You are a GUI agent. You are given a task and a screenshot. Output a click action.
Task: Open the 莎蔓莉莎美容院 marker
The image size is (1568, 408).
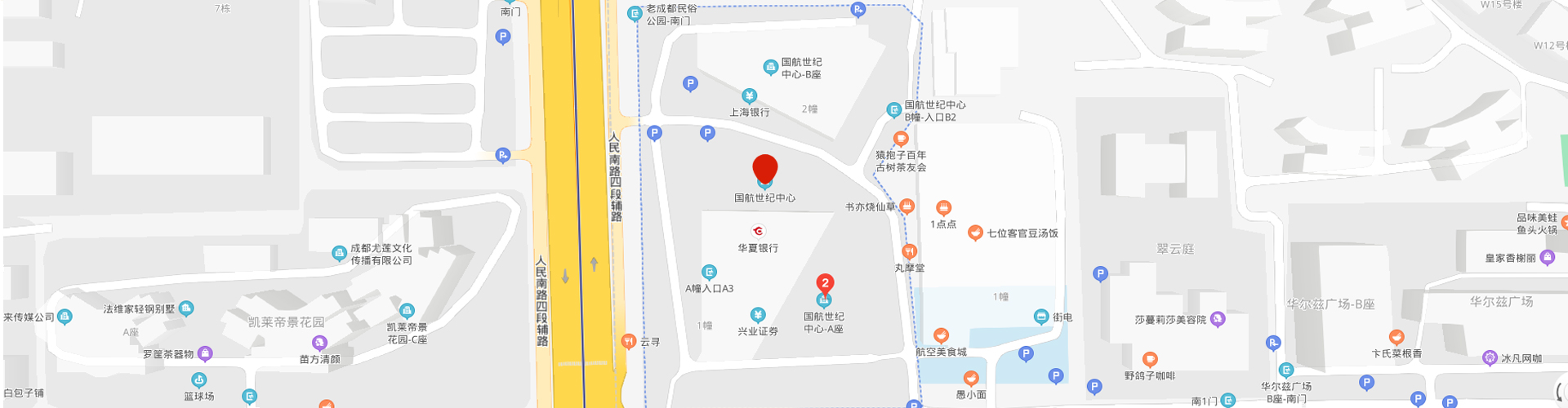[x=1218, y=319]
